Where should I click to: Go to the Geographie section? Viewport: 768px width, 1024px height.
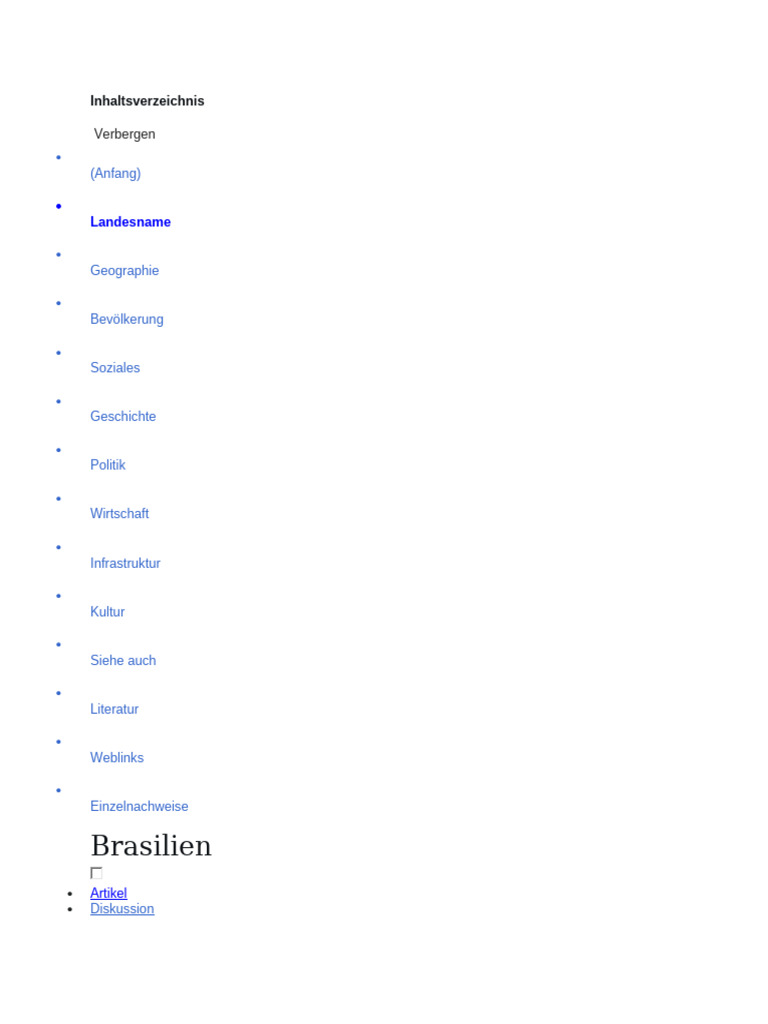point(125,270)
